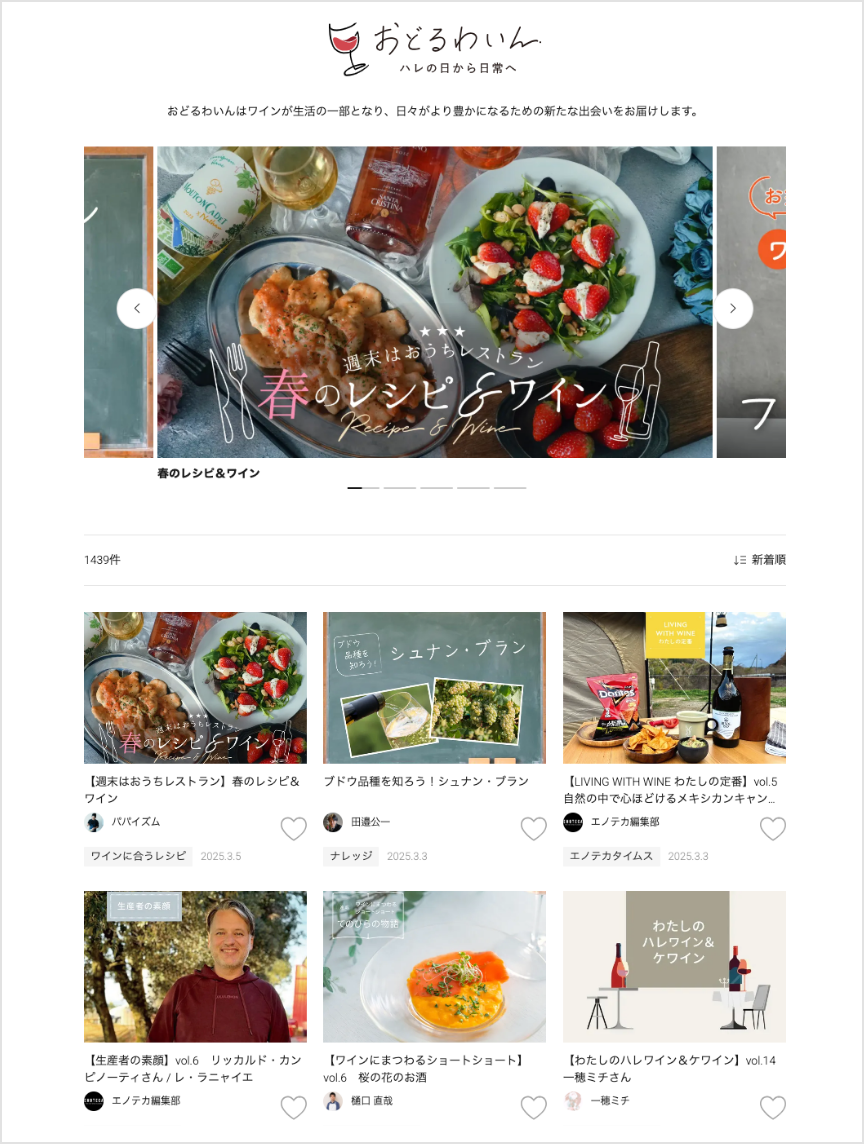Go to previous carousel slide

click(136, 309)
